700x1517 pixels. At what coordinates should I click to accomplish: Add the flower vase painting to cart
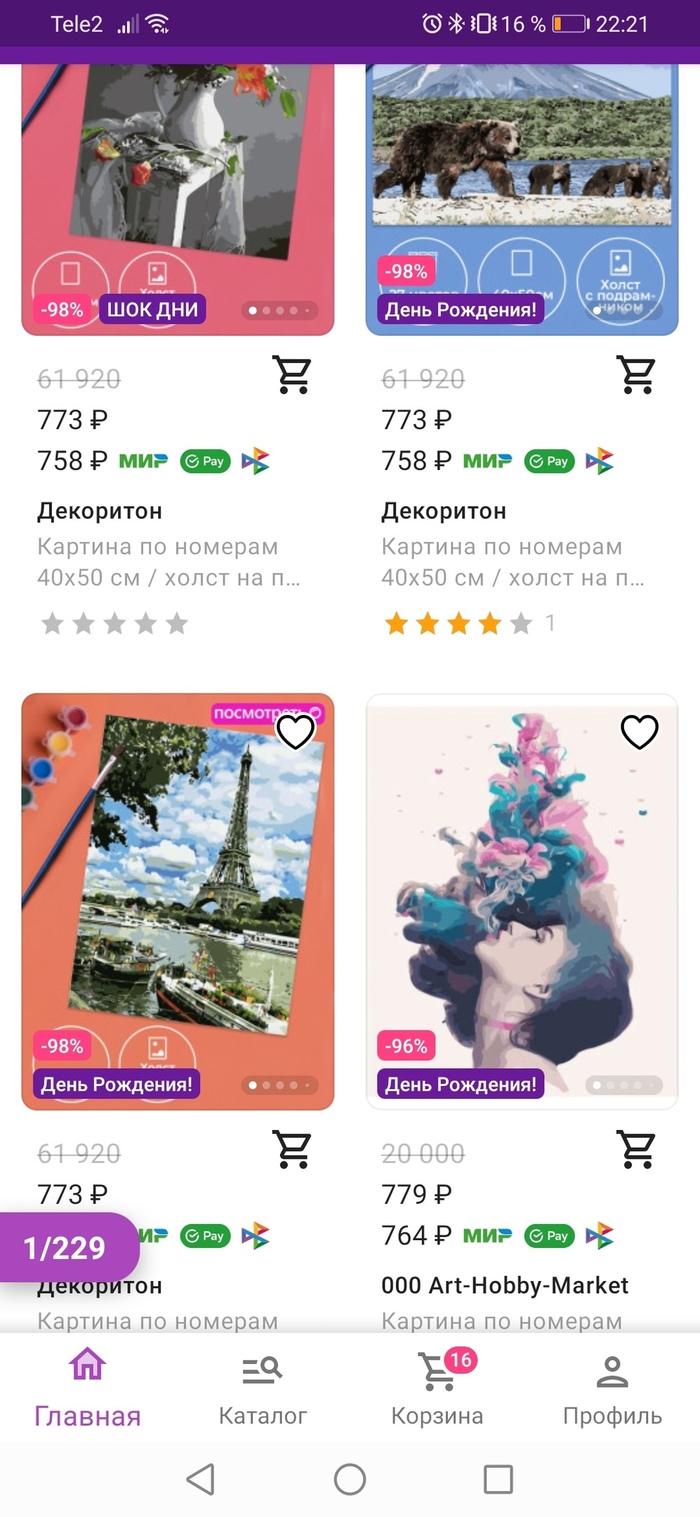292,375
